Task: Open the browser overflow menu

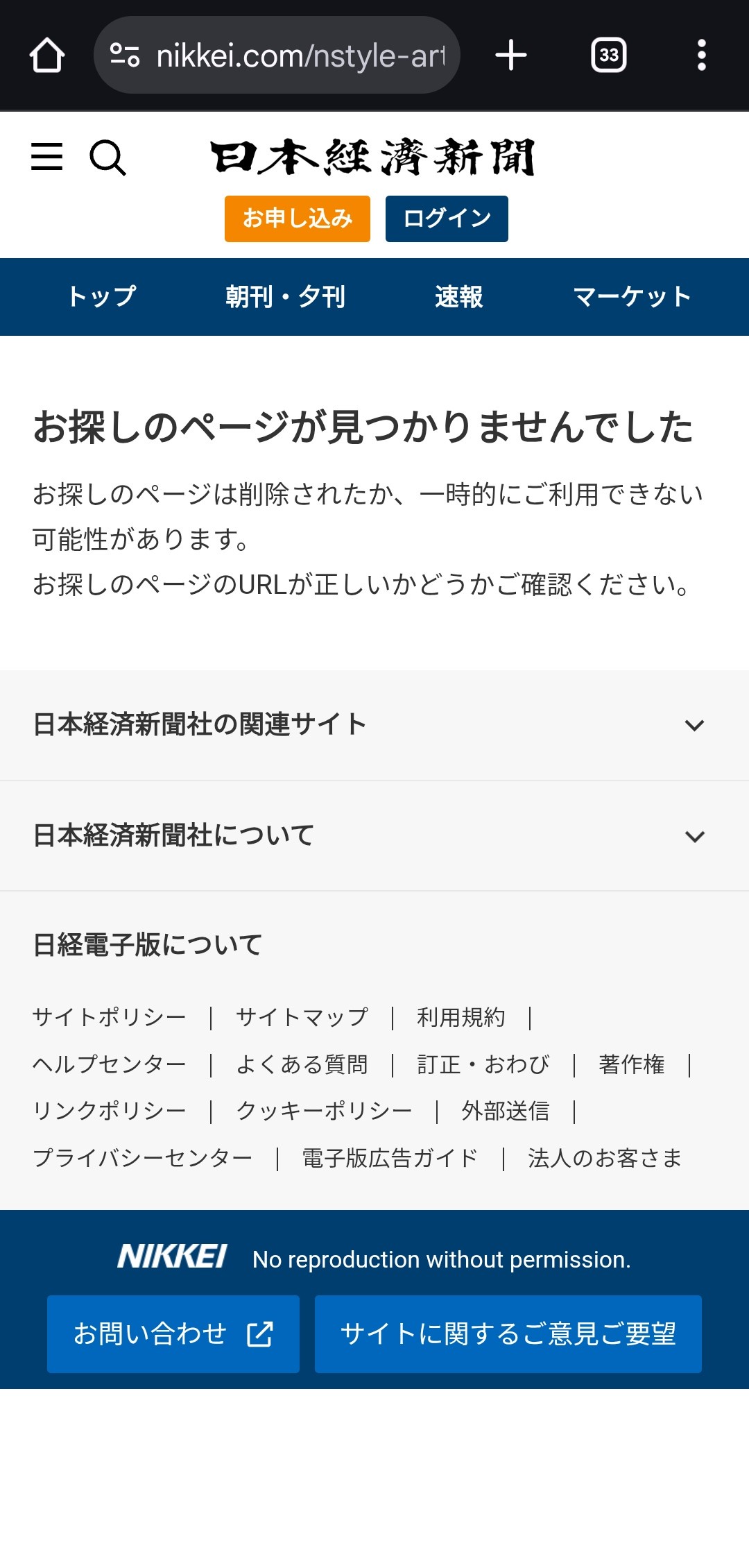Action: point(701,55)
